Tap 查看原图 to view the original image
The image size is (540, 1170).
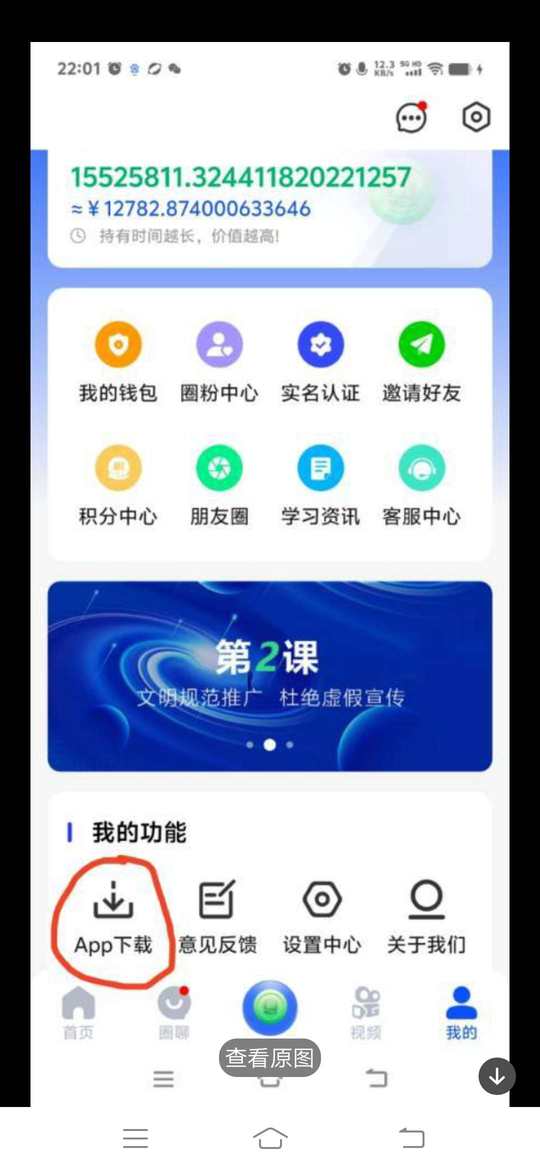click(x=269, y=1058)
